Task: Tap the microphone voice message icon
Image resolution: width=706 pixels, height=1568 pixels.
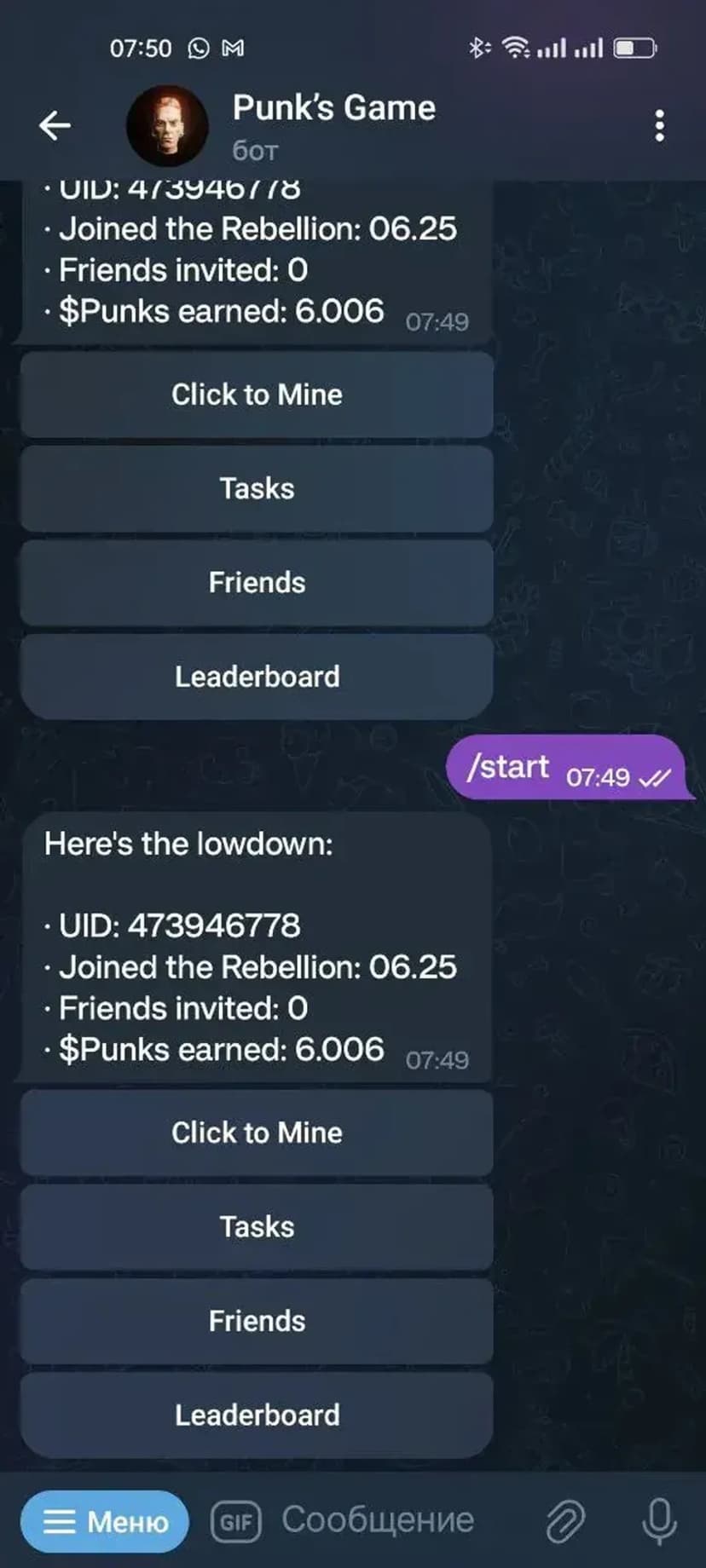Action: [659, 1521]
